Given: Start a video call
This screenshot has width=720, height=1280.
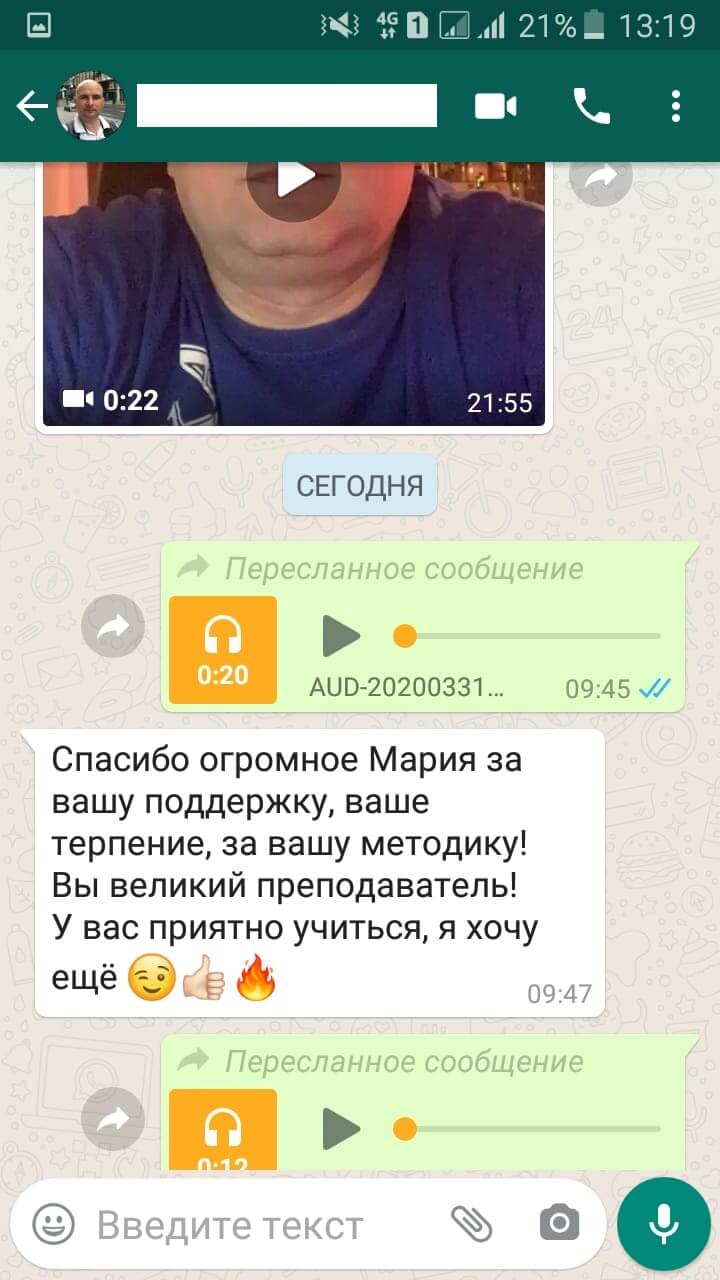Looking at the screenshot, I should coord(495,106).
